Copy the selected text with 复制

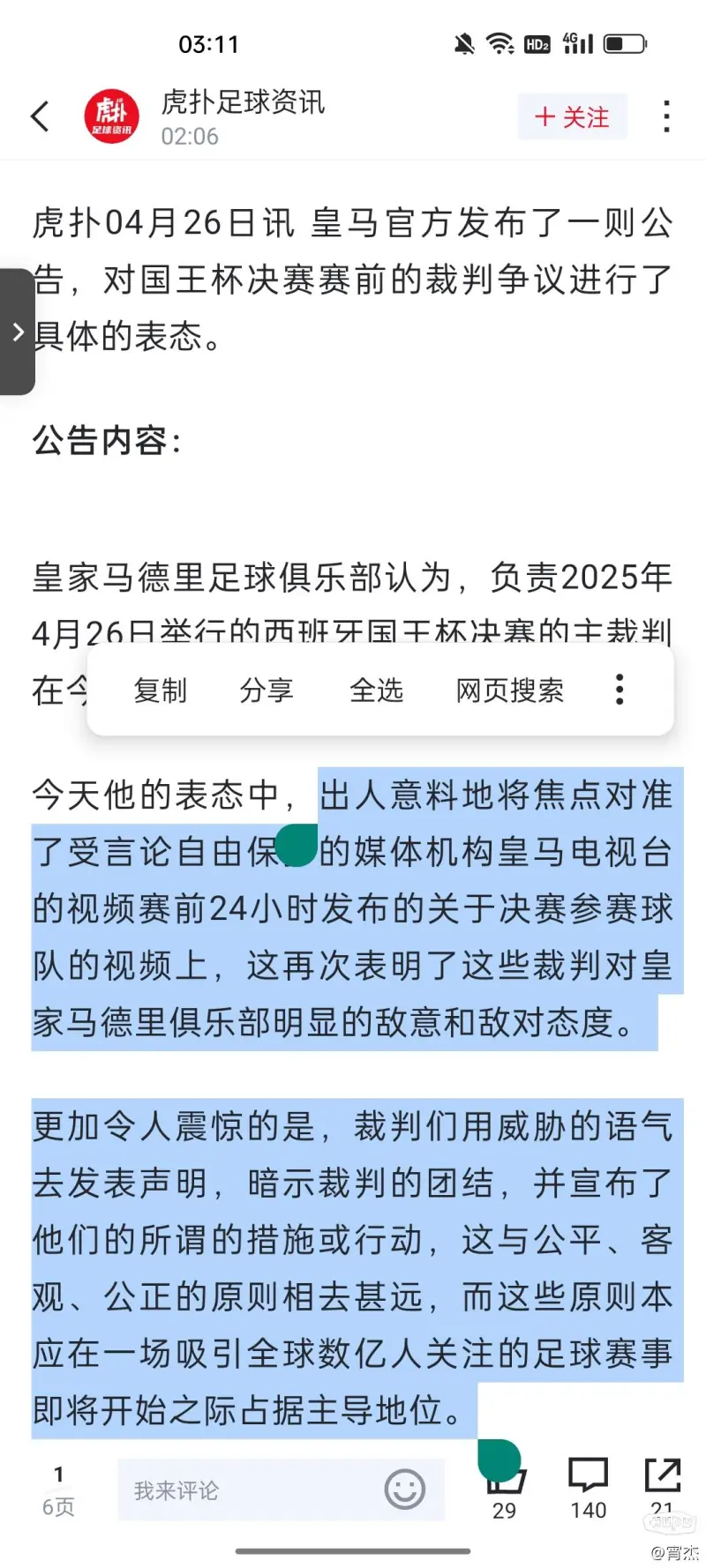160,690
